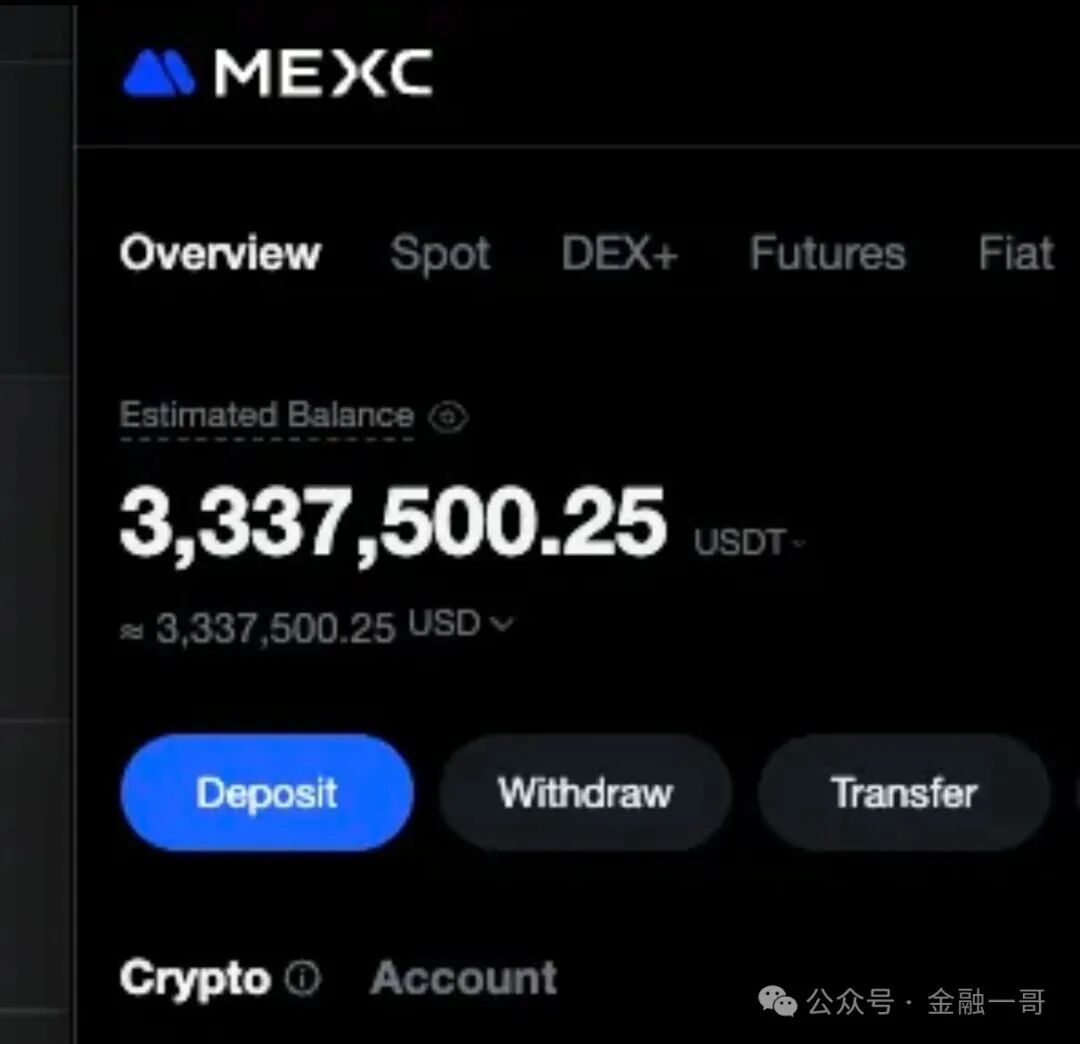The width and height of the screenshot is (1080, 1044).
Task: Switch to the Spot tab
Action: [x=440, y=253]
